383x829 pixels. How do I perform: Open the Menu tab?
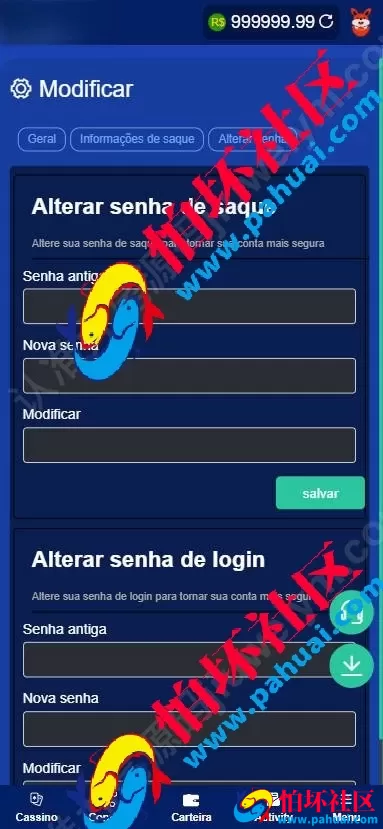[x=346, y=808]
